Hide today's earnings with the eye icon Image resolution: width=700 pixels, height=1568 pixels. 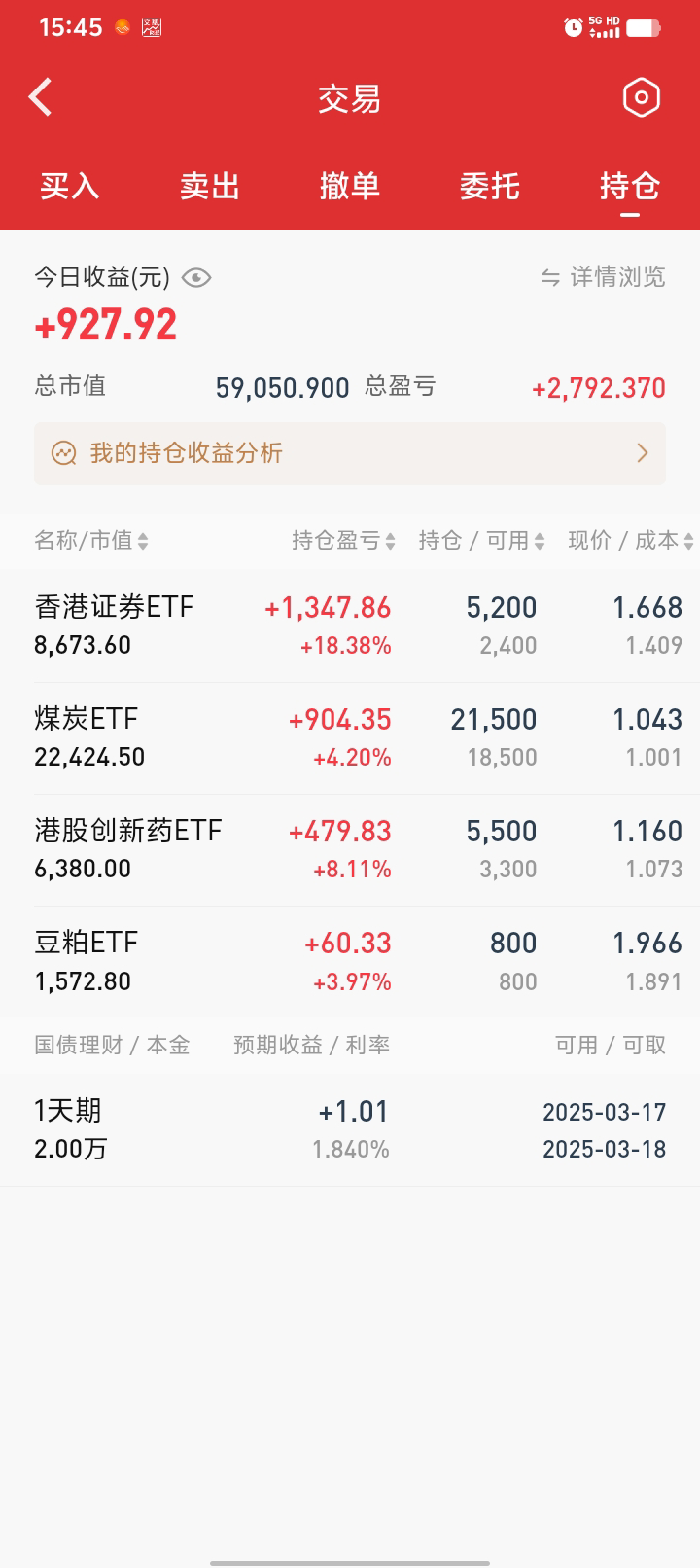pyautogui.click(x=196, y=278)
